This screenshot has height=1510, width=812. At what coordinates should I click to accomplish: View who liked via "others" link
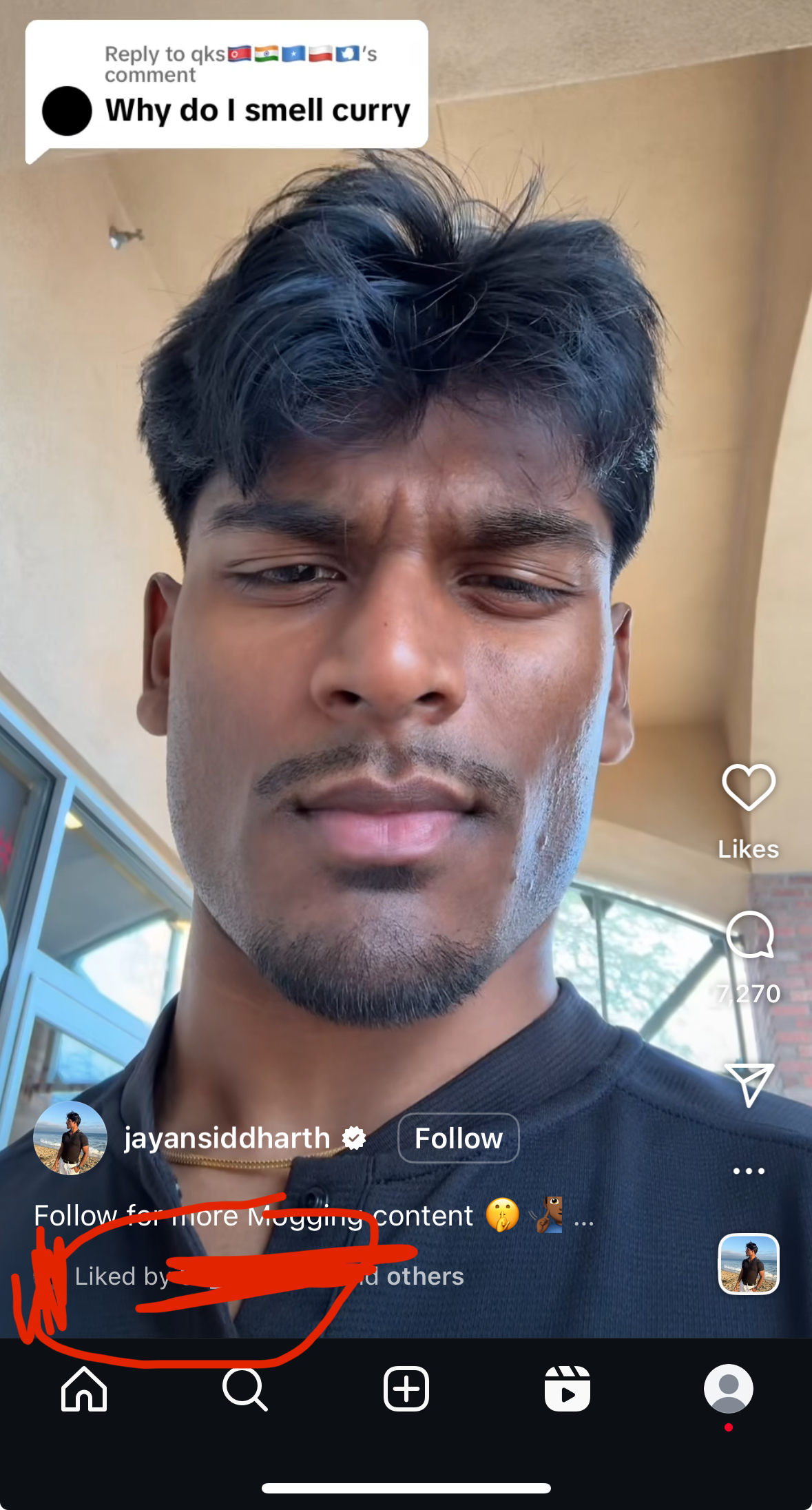[x=425, y=1276]
